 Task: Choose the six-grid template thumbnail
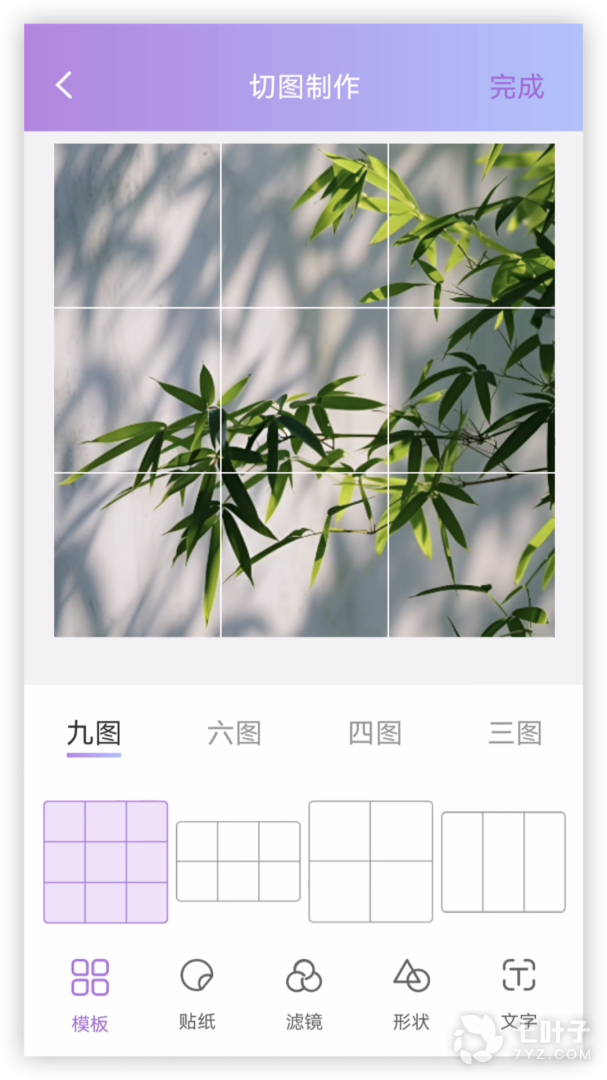[238, 861]
